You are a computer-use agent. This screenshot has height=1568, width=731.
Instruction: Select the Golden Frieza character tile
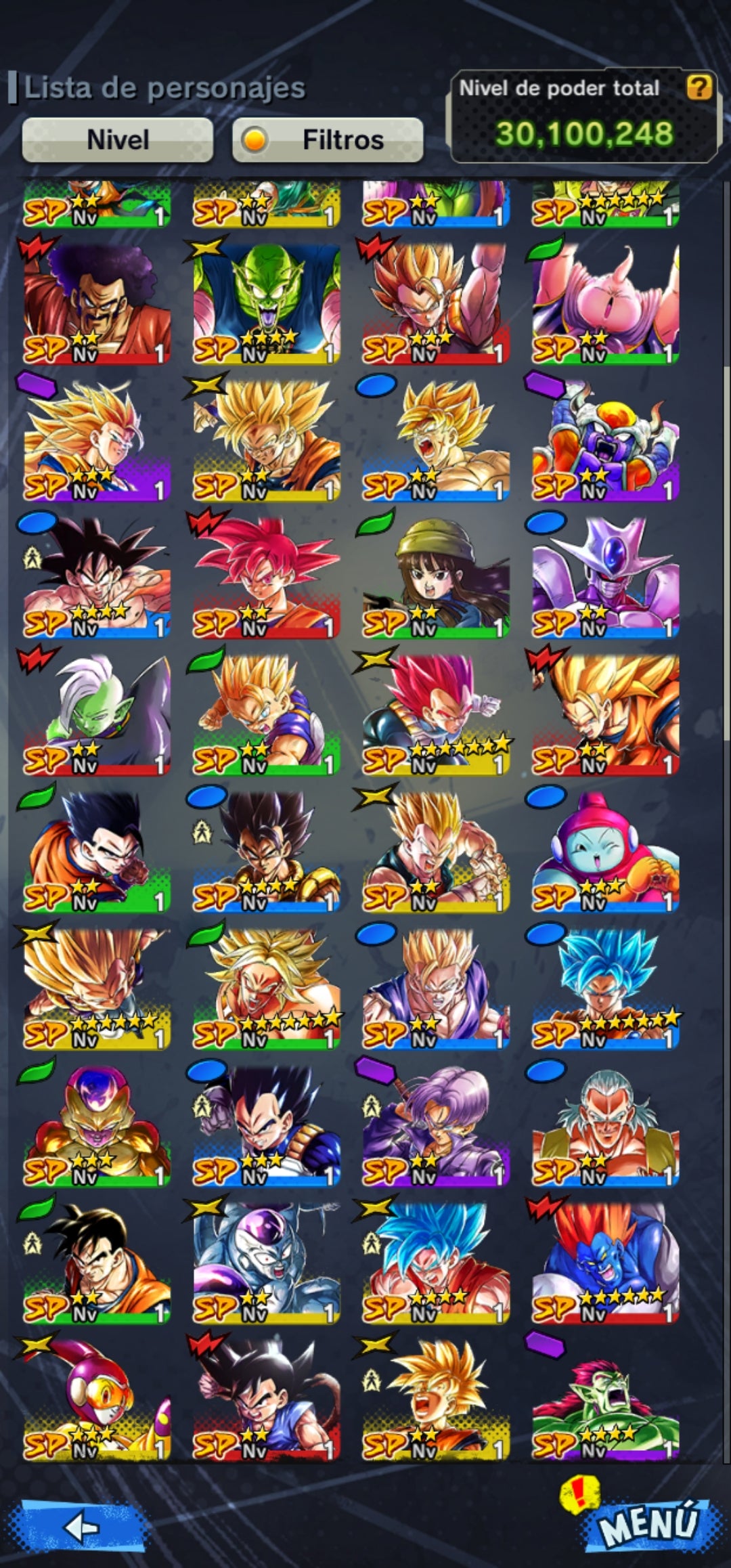[97, 1125]
